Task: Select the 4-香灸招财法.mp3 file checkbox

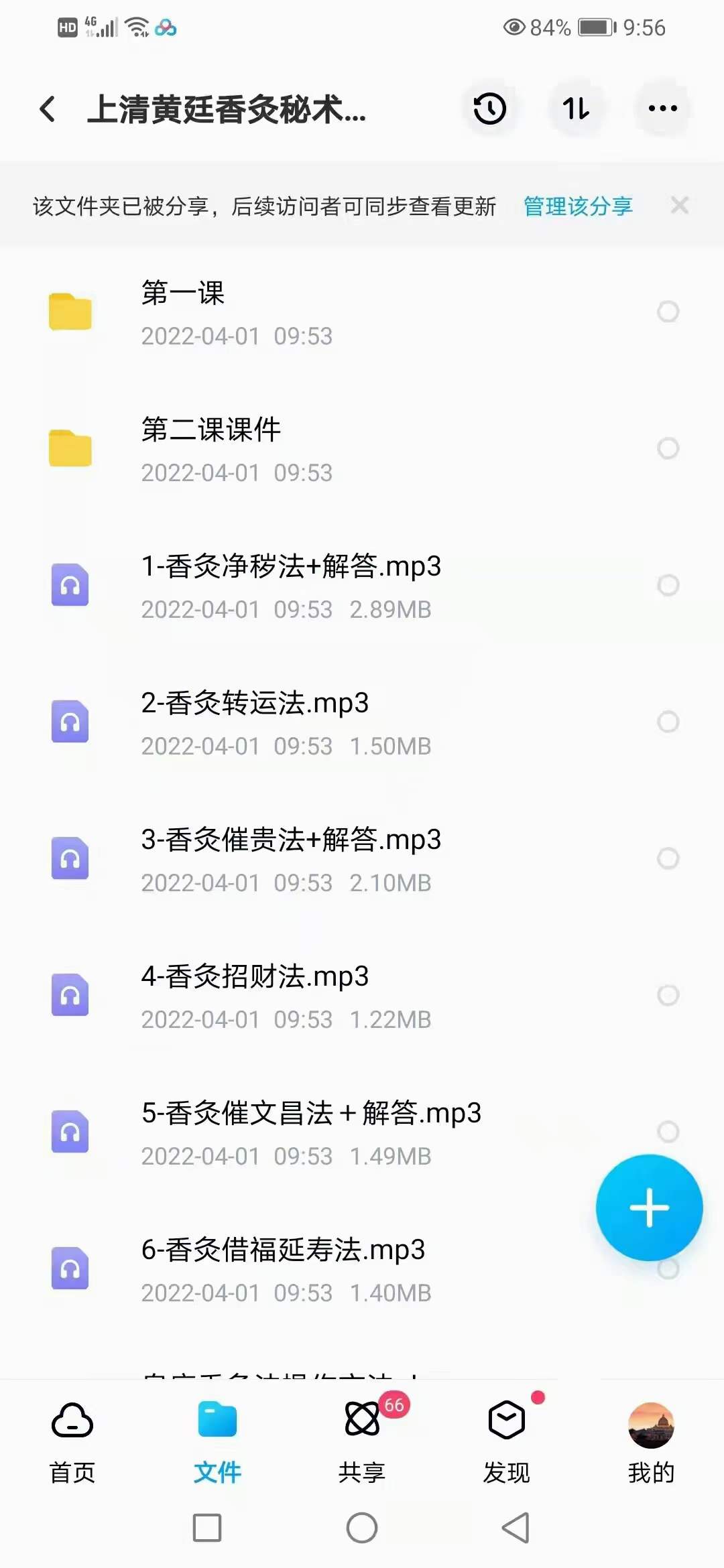Action: (x=668, y=996)
